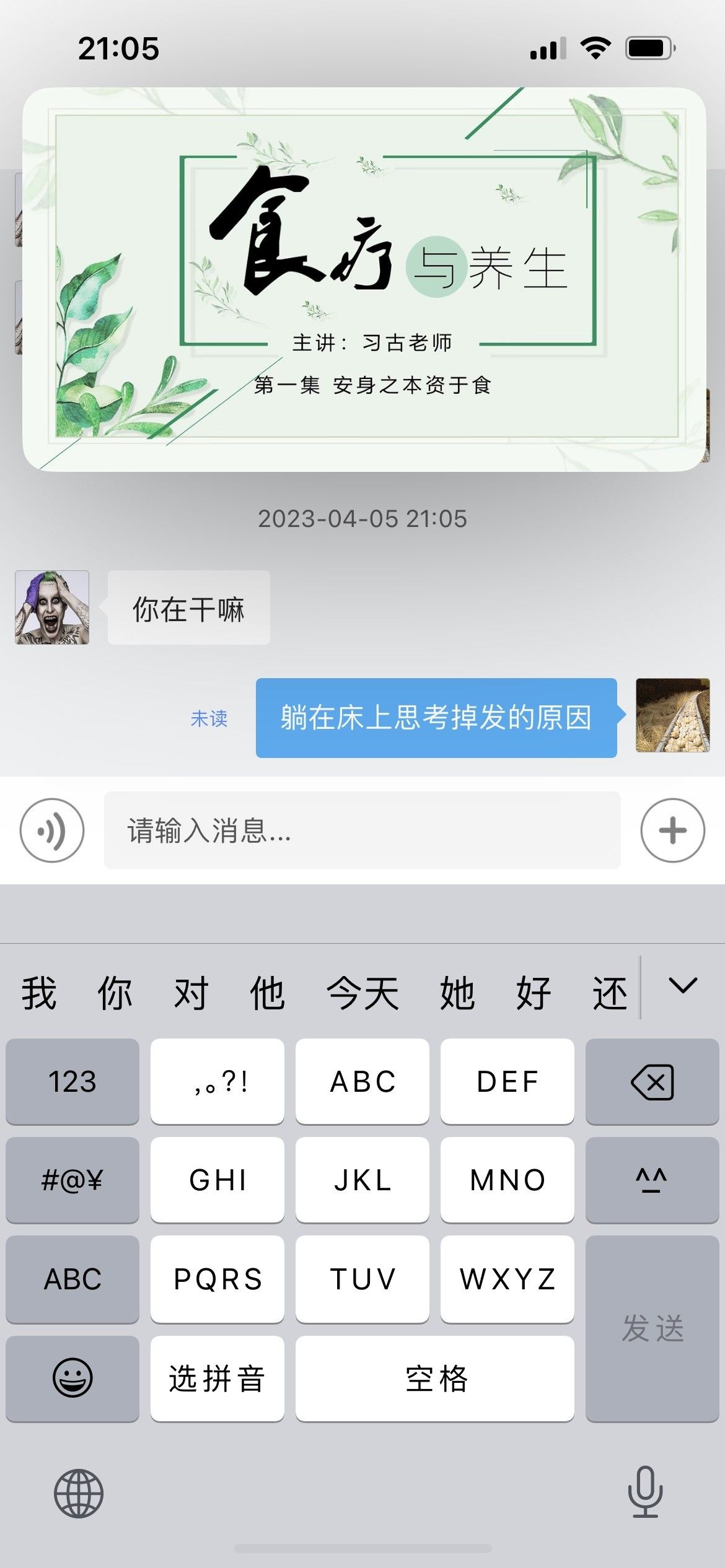The image size is (725, 1568).
Task: Hit the keyboard backspace key
Action: click(x=652, y=1081)
